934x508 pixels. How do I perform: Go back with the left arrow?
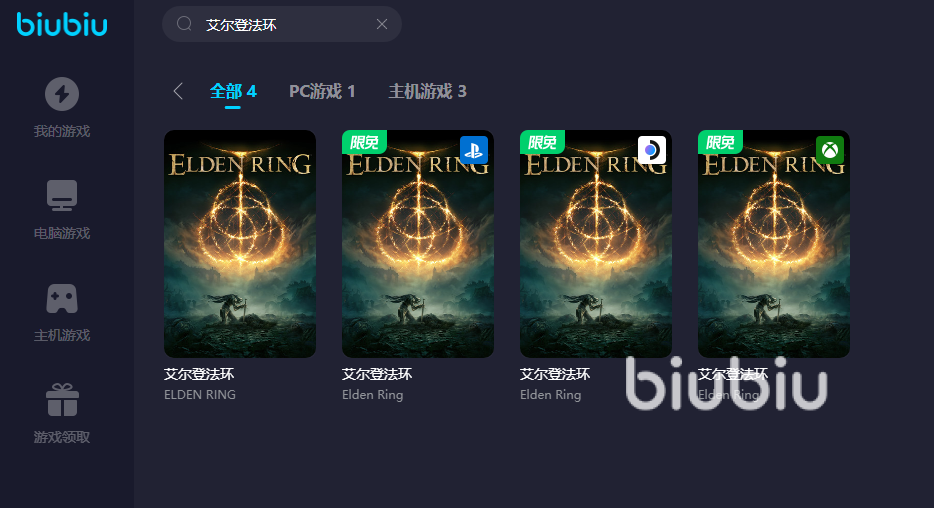point(178,91)
